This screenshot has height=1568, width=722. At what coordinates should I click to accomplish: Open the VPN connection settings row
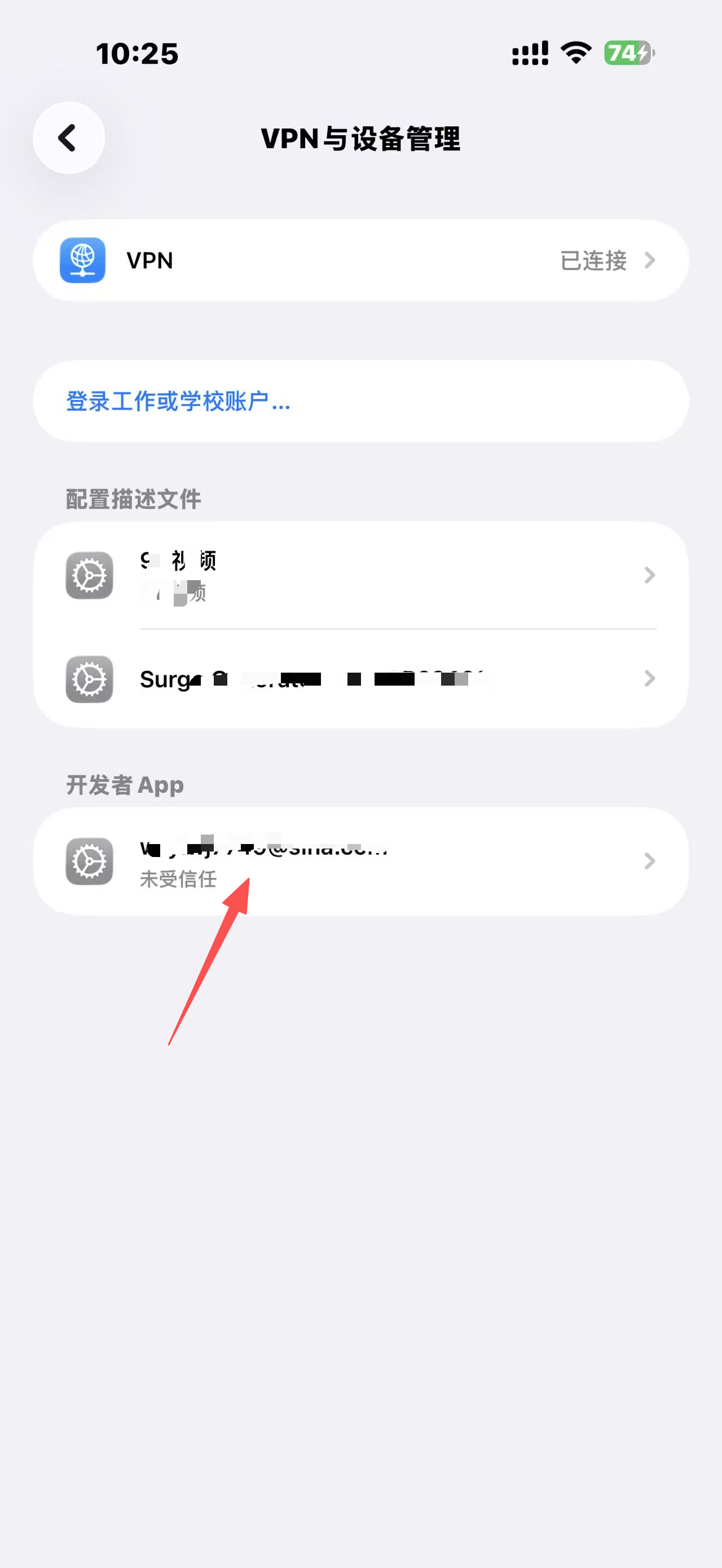coord(360,260)
